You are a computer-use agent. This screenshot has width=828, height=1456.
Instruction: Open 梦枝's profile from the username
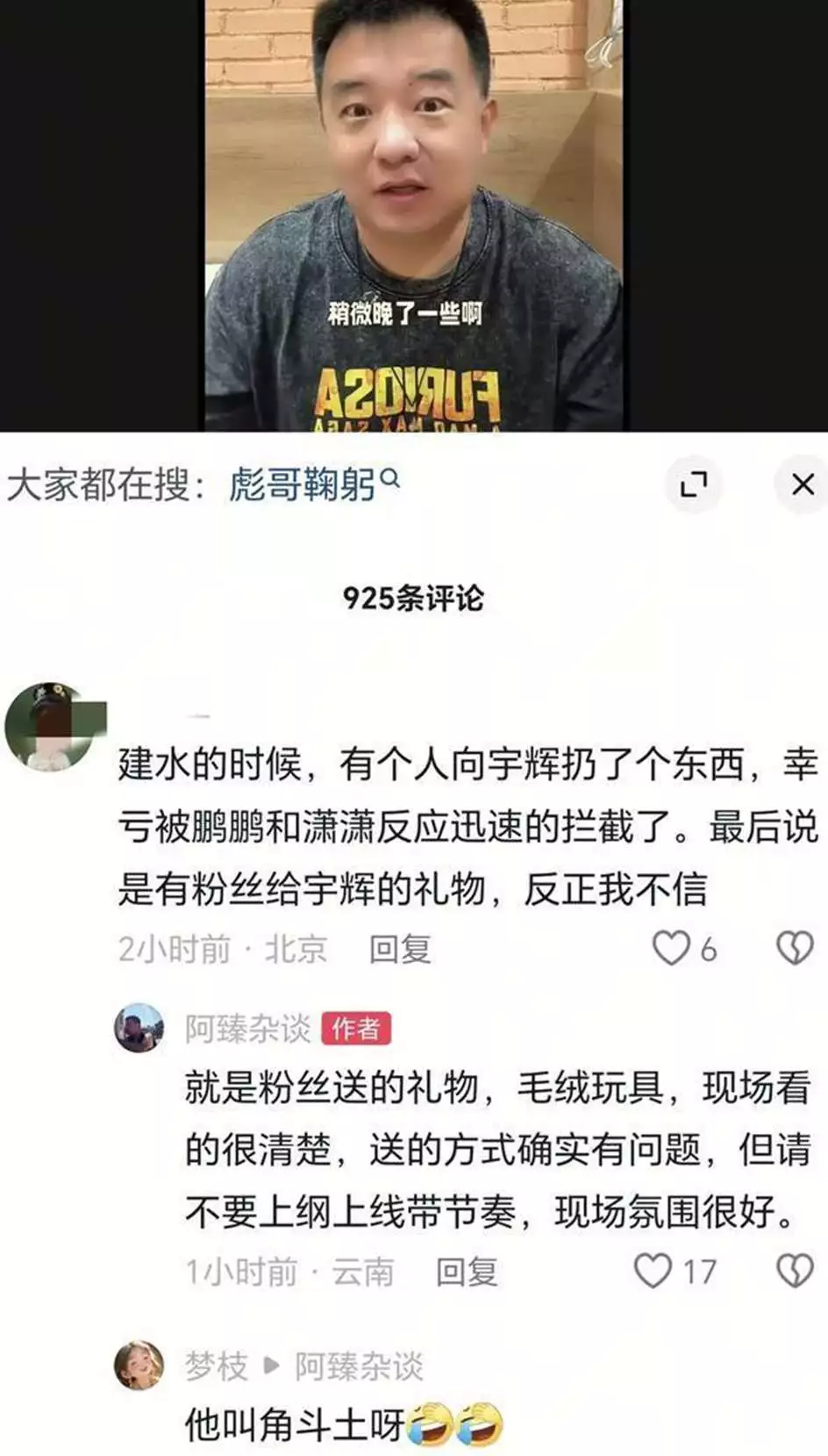point(216,1366)
